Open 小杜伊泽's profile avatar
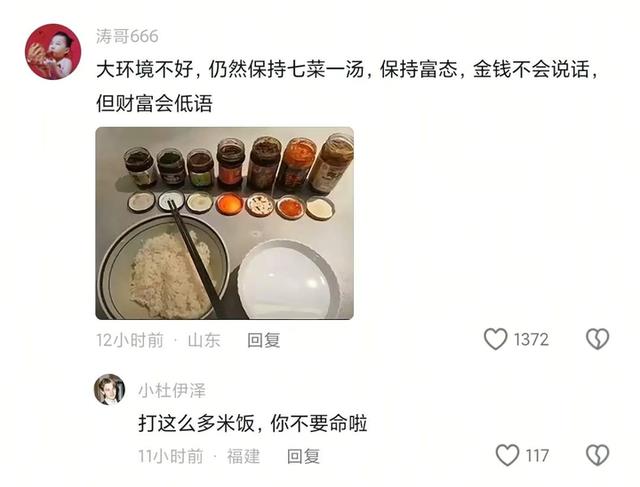640x487 pixels. coord(109,390)
